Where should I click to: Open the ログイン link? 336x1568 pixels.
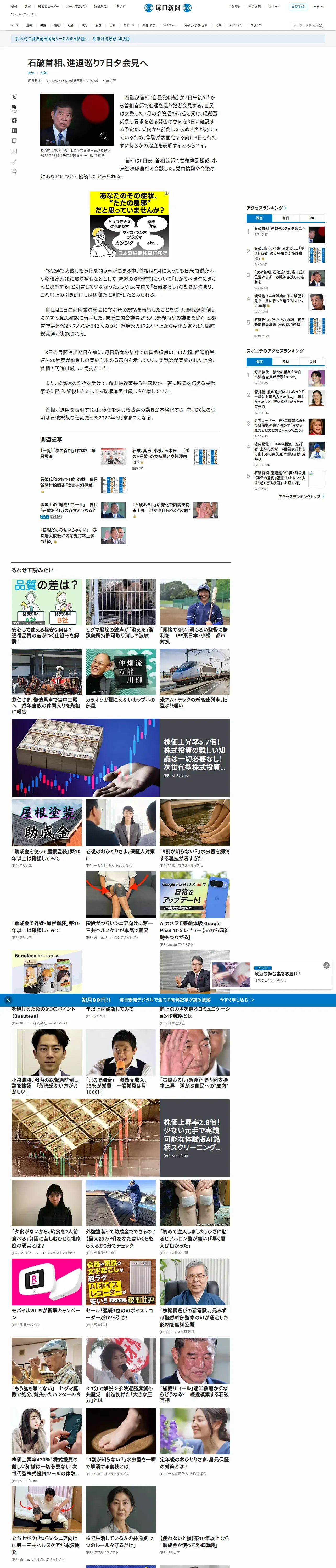[319, 7]
